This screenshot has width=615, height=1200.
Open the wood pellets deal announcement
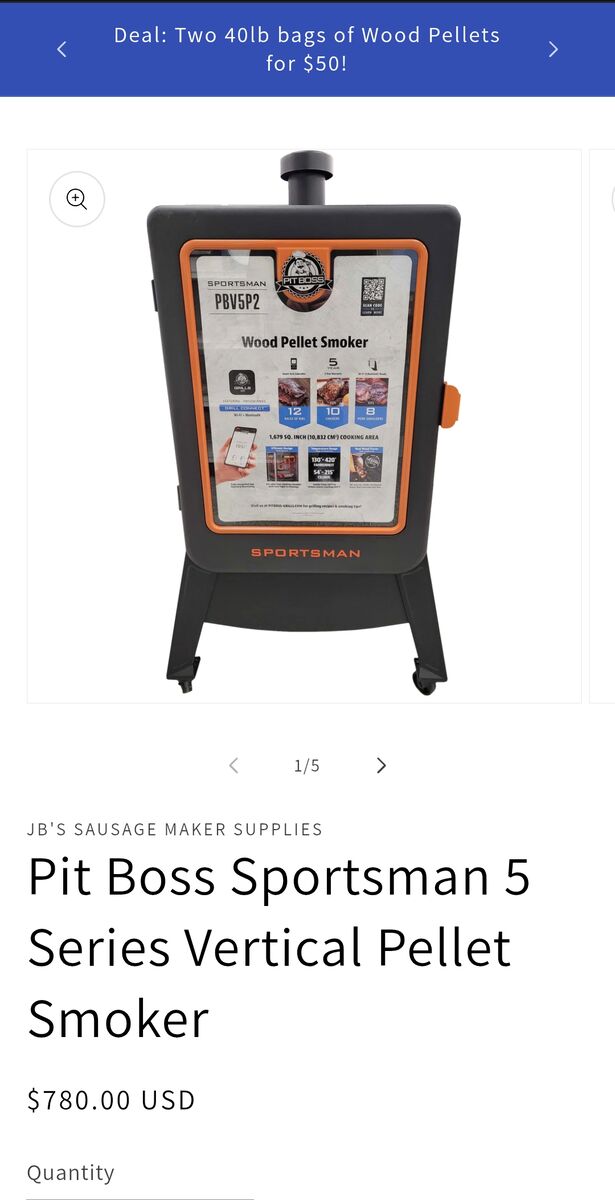(306, 49)
